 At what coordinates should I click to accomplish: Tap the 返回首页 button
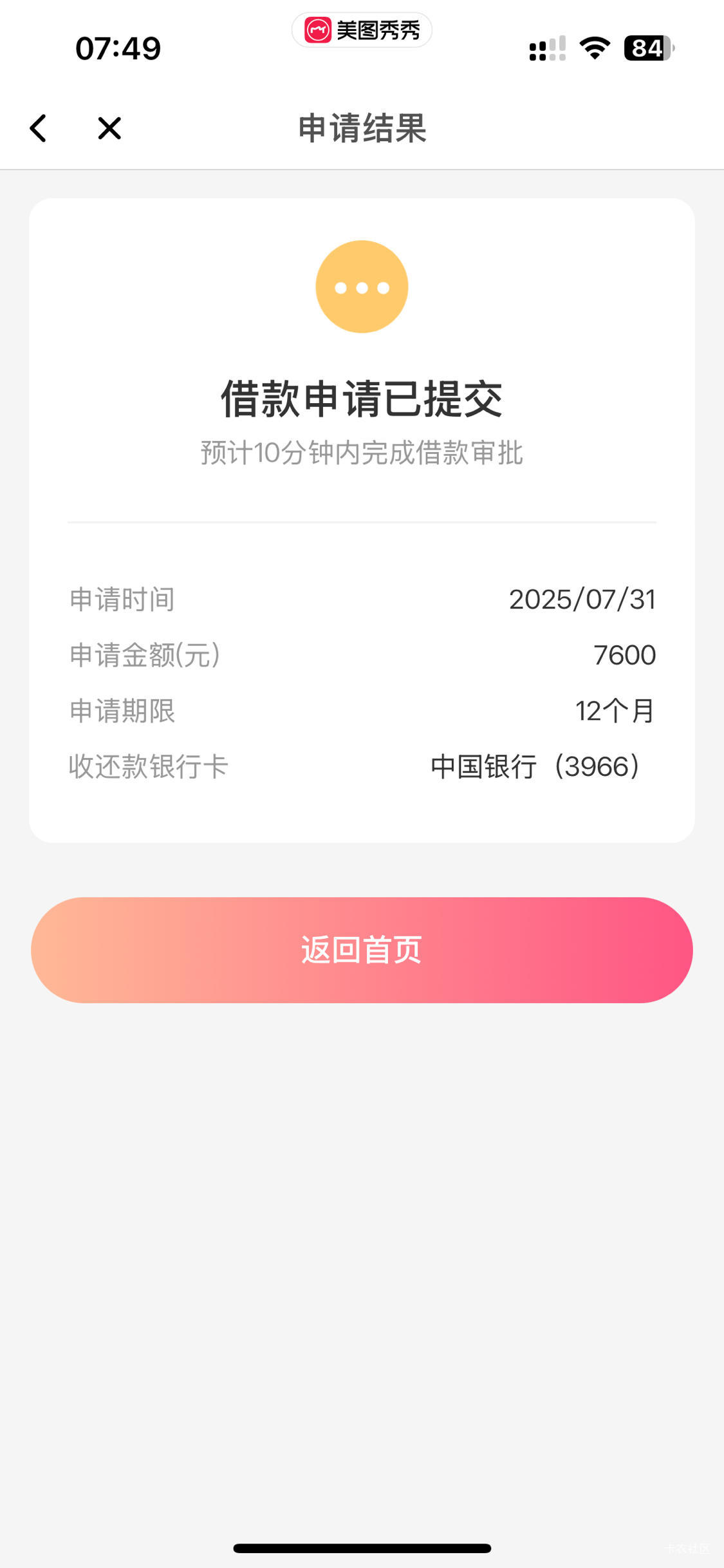click(362, 950)
